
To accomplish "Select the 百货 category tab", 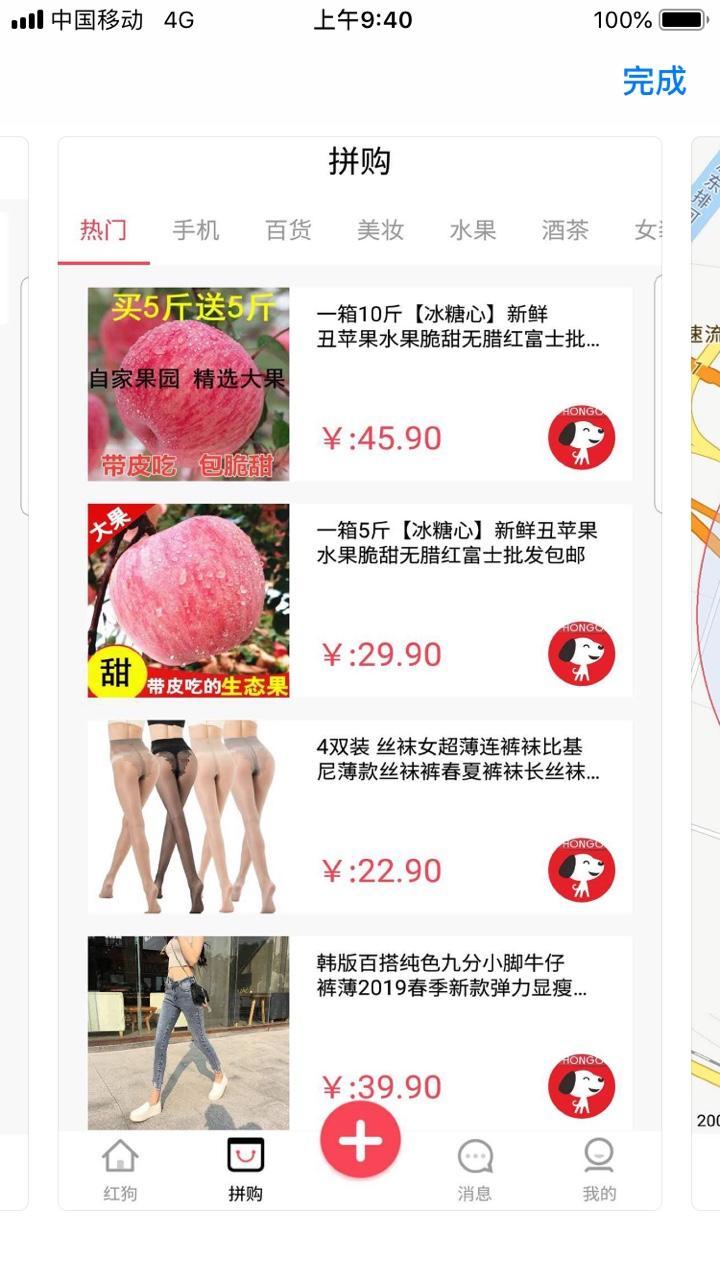I will click(288, 230).
